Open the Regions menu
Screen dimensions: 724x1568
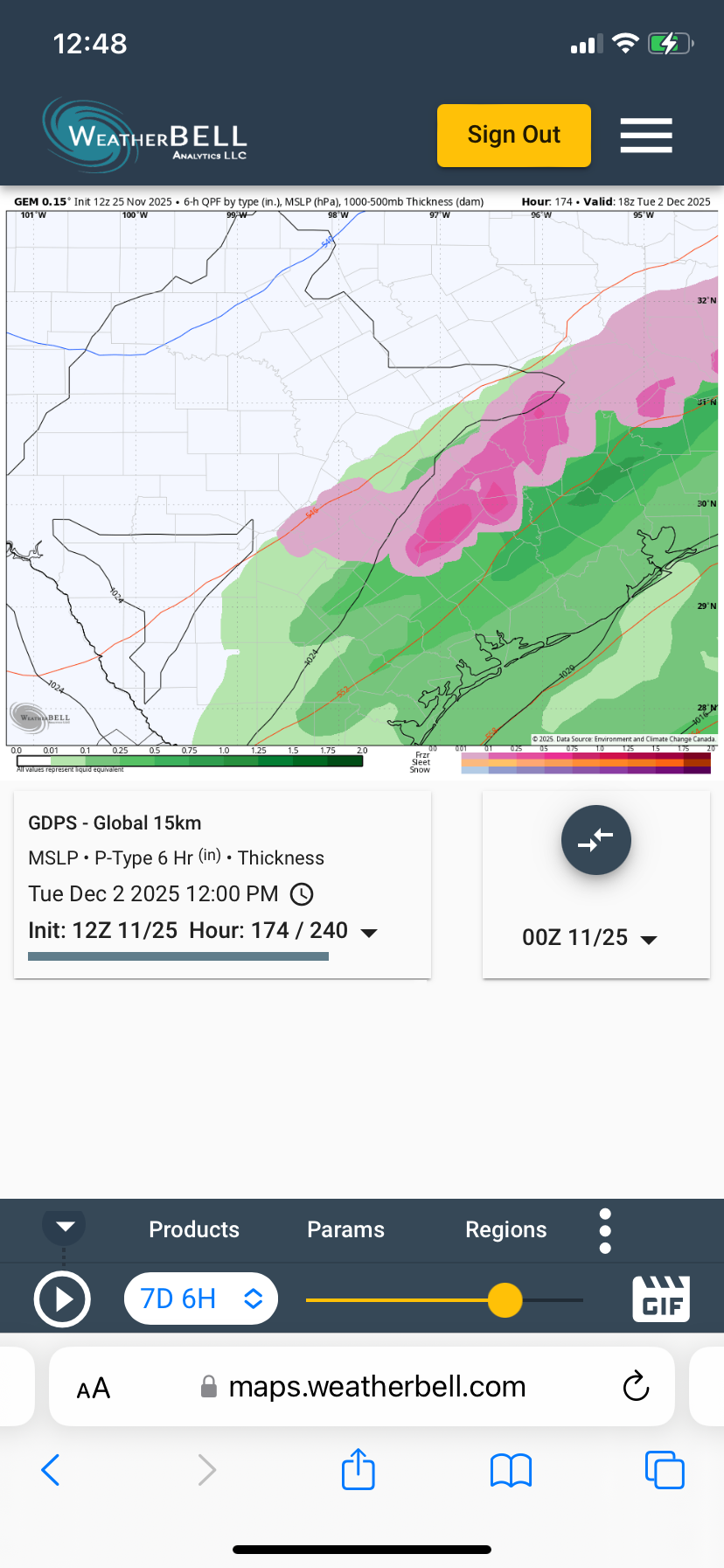coord(505,1229)
